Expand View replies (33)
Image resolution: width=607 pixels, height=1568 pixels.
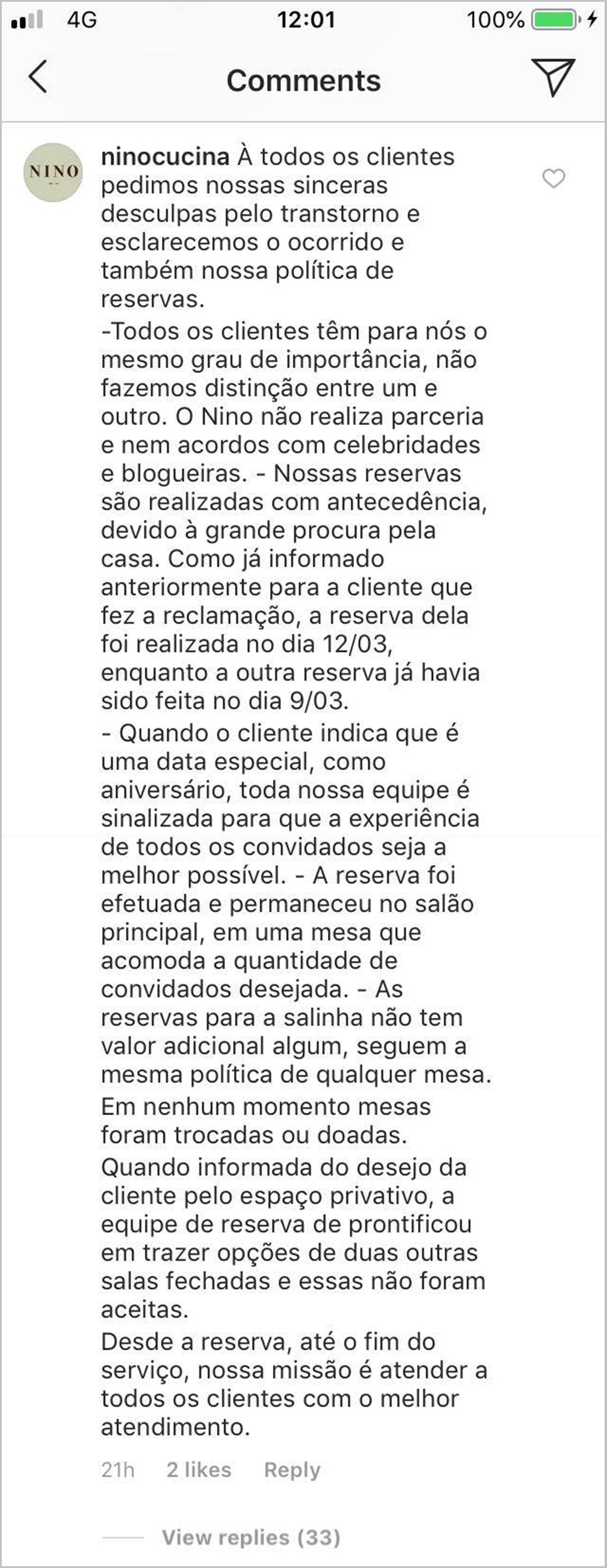click(250, 1538)
